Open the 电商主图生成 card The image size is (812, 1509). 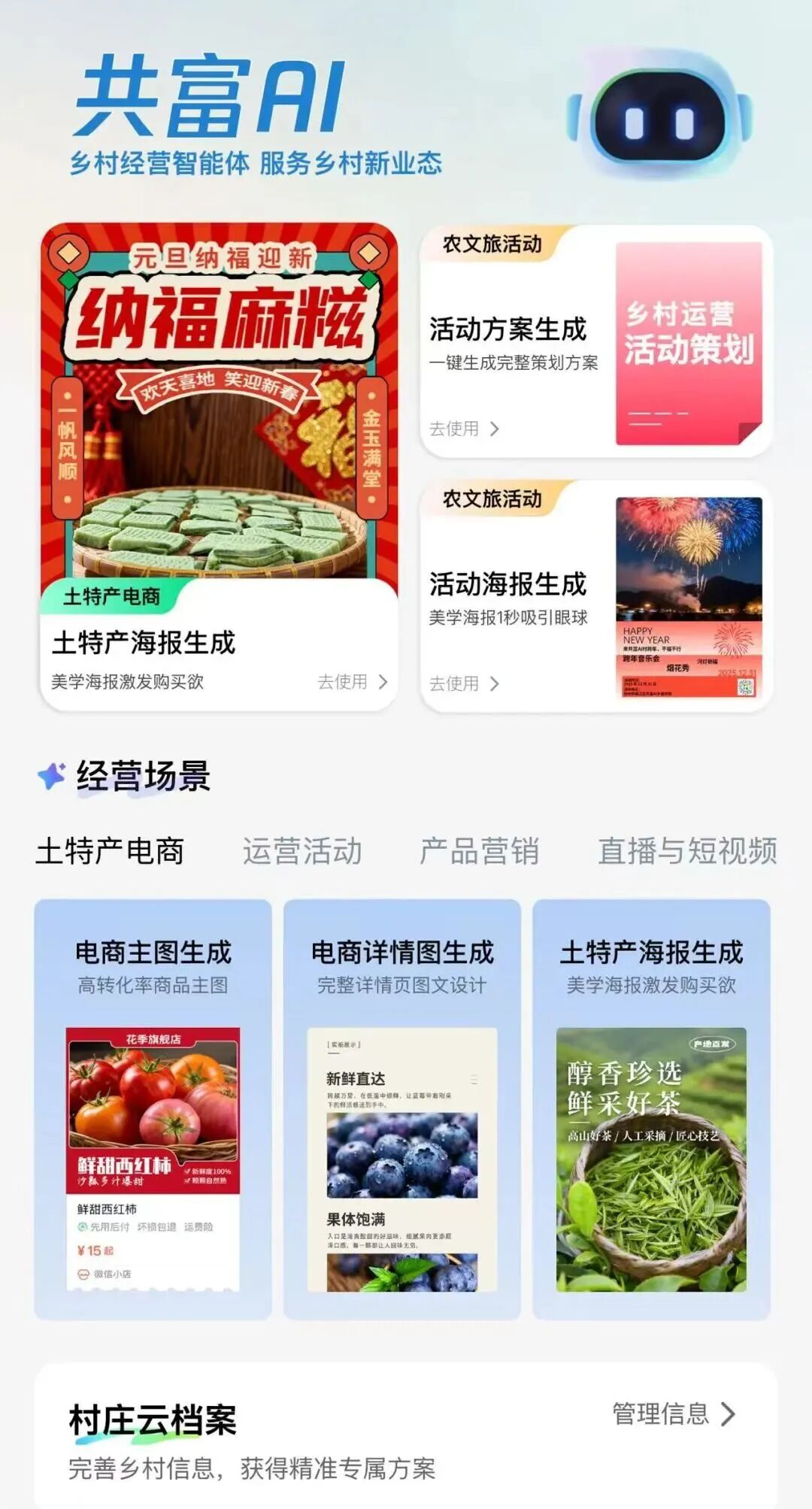(153, 1109)
